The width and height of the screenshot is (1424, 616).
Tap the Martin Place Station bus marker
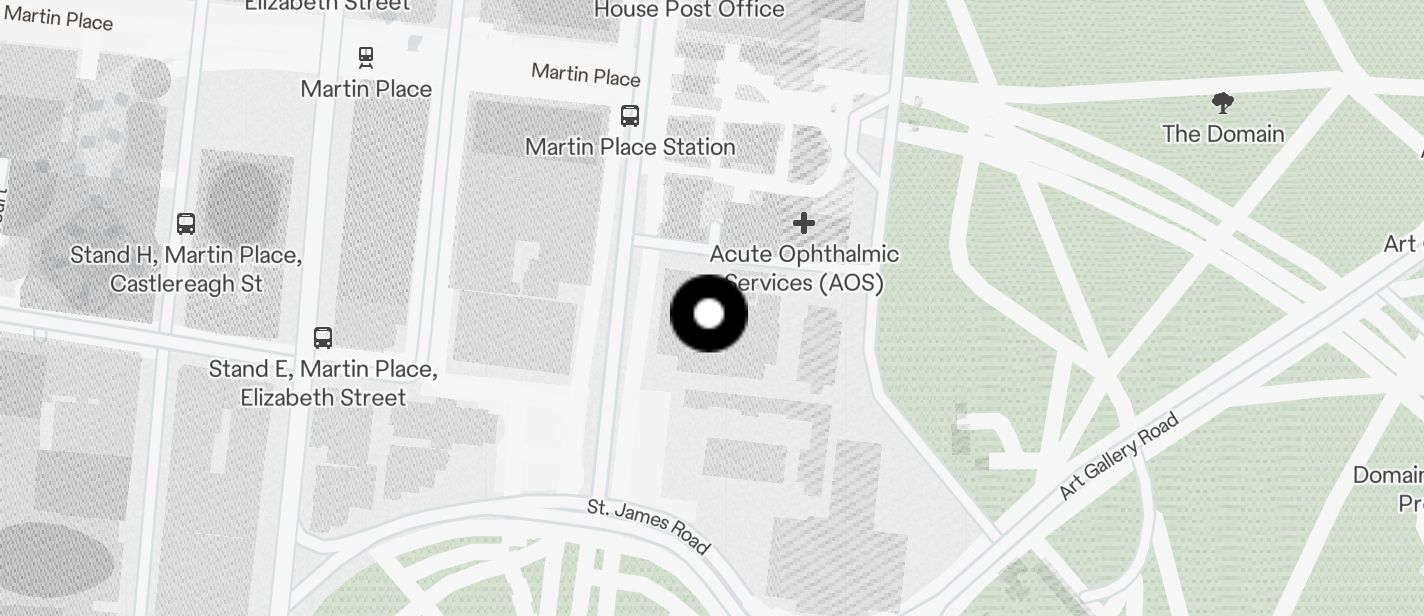[x=630, y=116]
